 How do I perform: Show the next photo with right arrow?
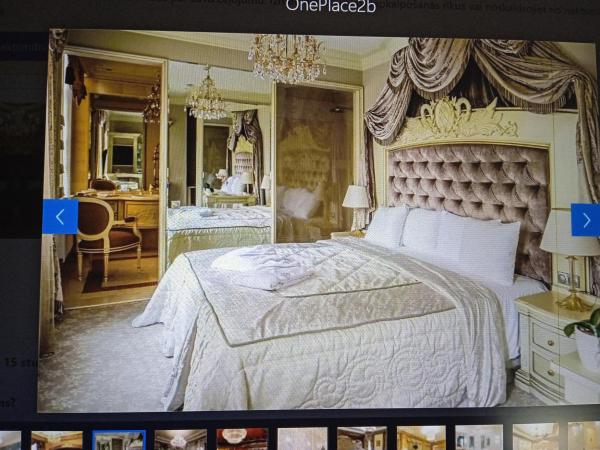click(585, 220)
